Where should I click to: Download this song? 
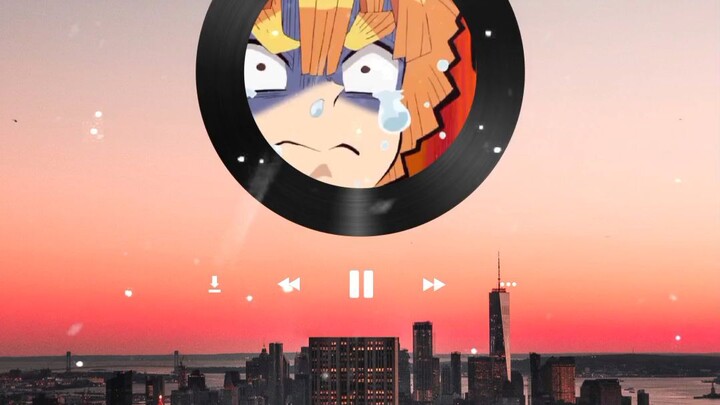(214, 284)
